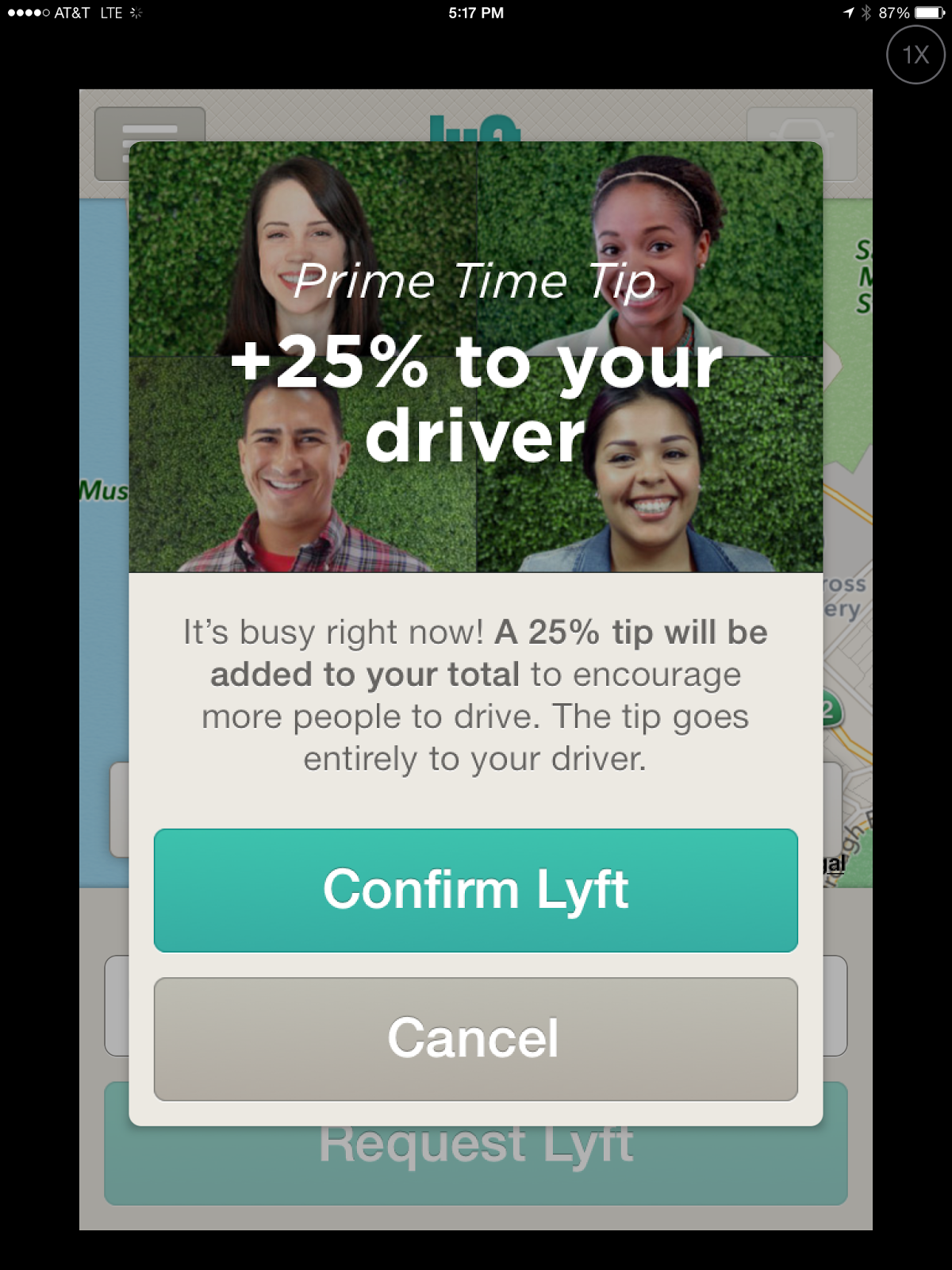Toggle the 1X zoom scale button
Image resolution: width=952 pixels, height=1270 pixels.
click(916, 54)
